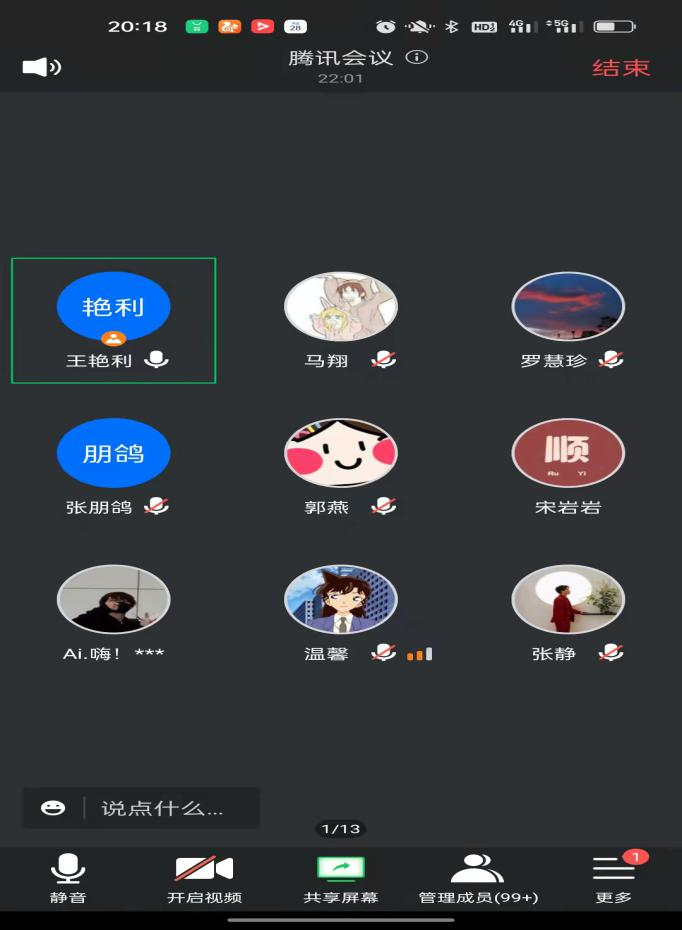This screenshot has height=930, width=682.
Task: Open meeting info next to 腾讯会议
Action: tap(417, 57)
